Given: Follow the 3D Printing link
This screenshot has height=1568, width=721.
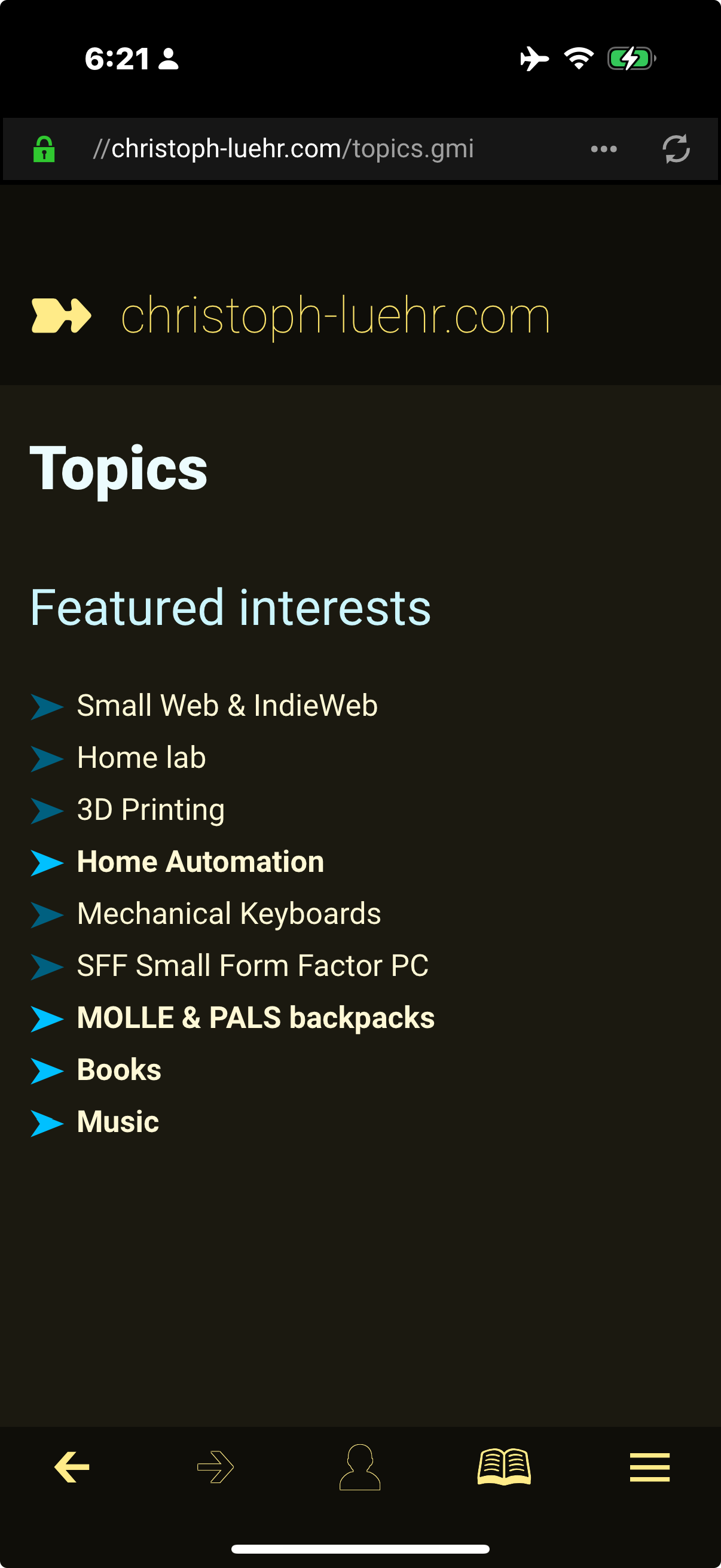Looking at the screenshot, I should pyautogui.click(x=151, y=810).
